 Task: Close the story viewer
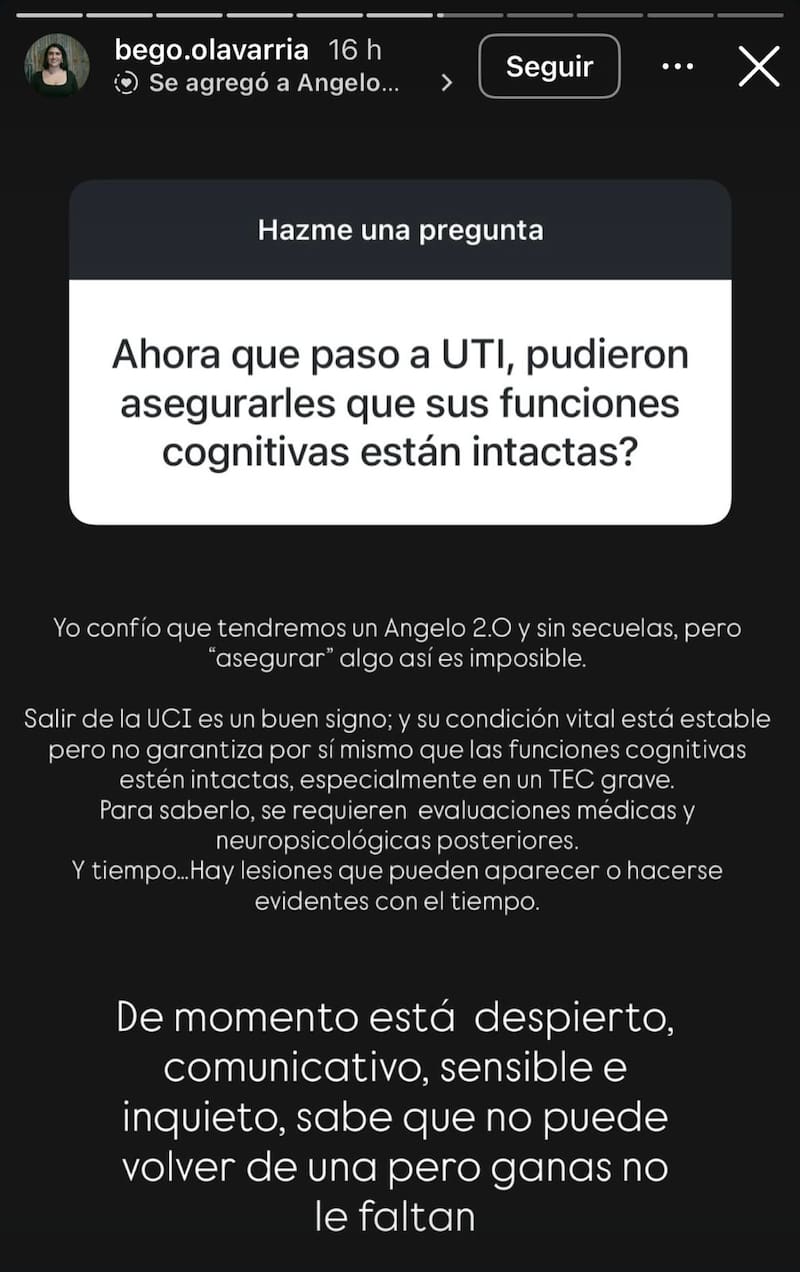[758, 66]
